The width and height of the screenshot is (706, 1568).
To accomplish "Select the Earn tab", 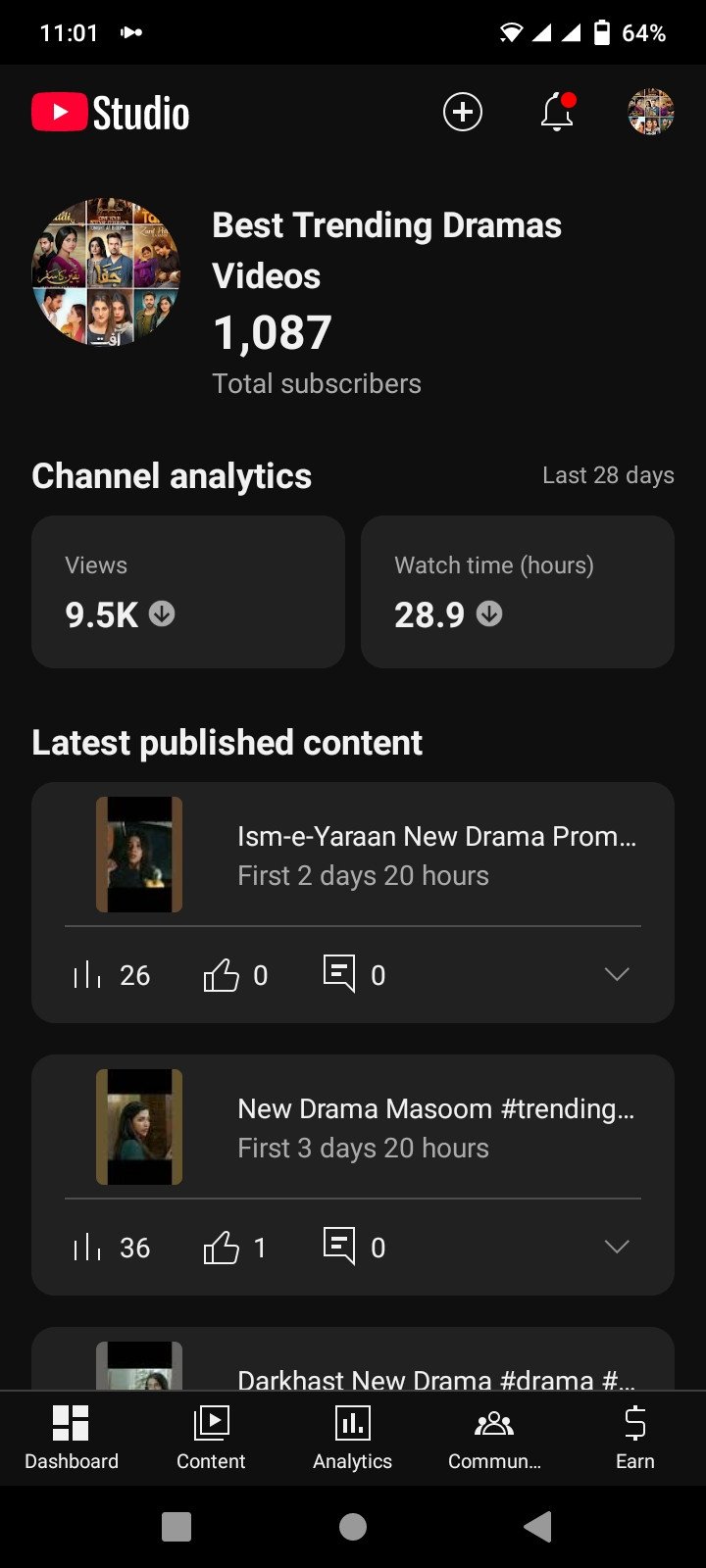I will (634, 1438).
